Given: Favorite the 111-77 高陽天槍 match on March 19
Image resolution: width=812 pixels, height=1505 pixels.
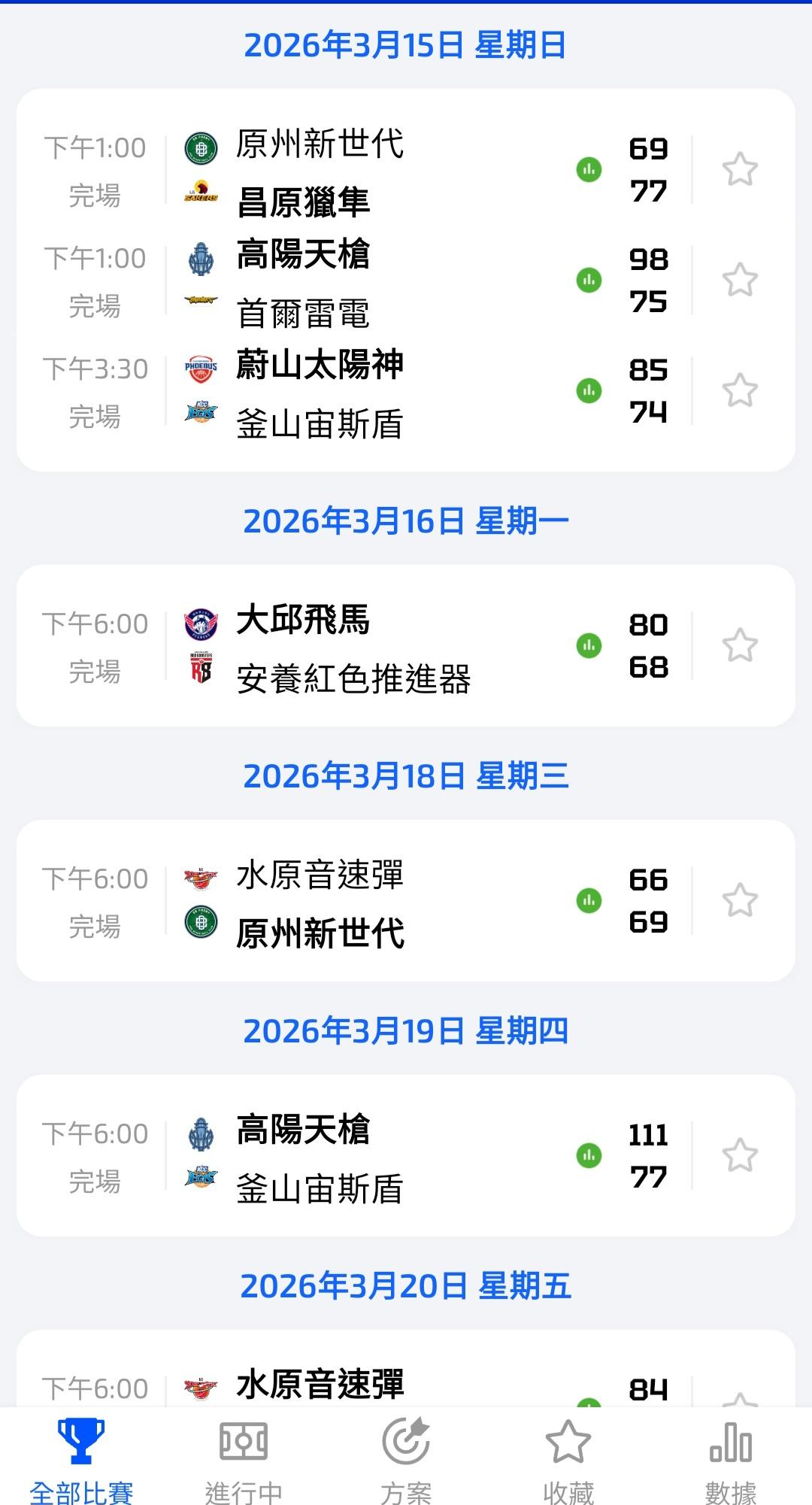Looking at the screenshot, I should [x=740, y=1155].
